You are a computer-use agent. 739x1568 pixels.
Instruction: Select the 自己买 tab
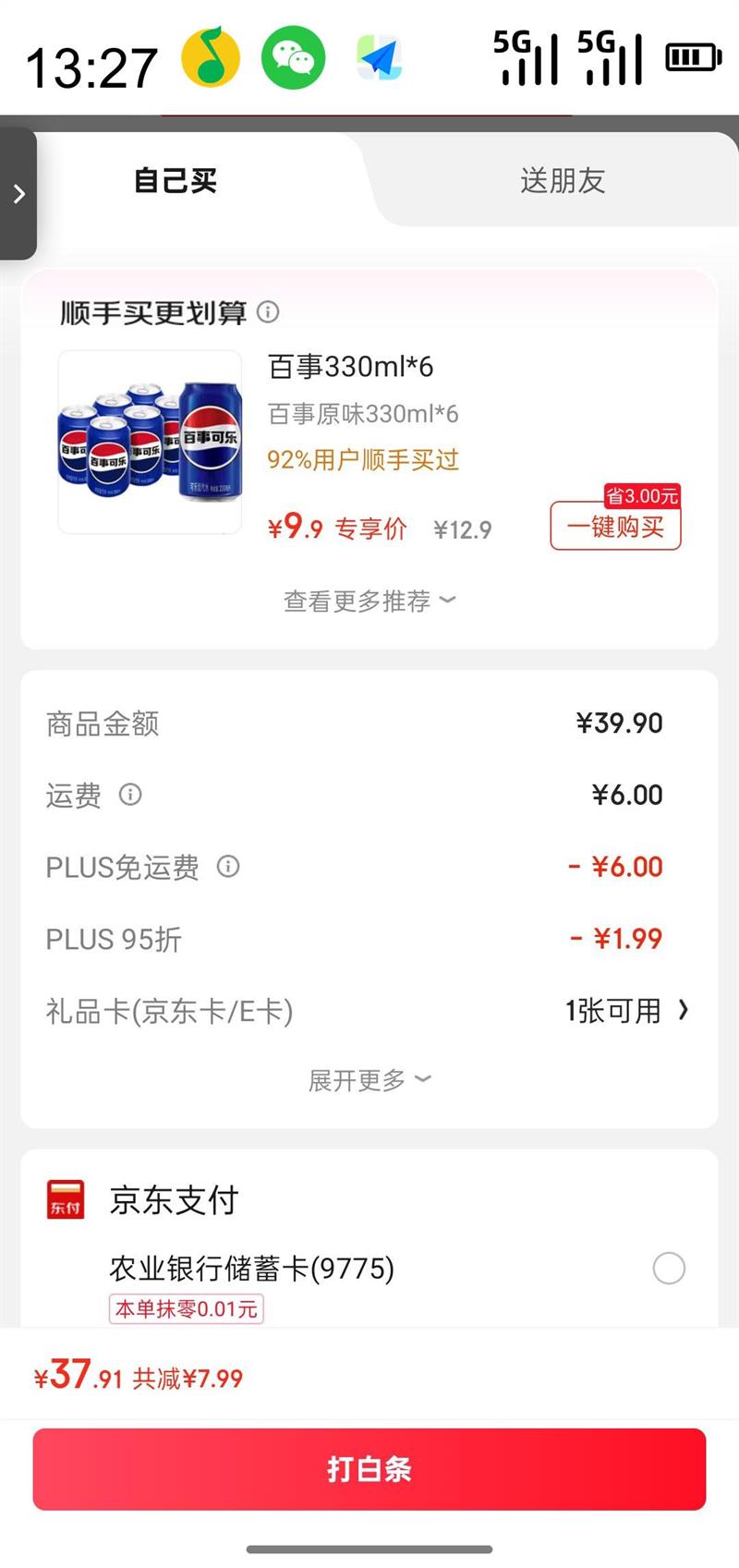pos(176,181)
